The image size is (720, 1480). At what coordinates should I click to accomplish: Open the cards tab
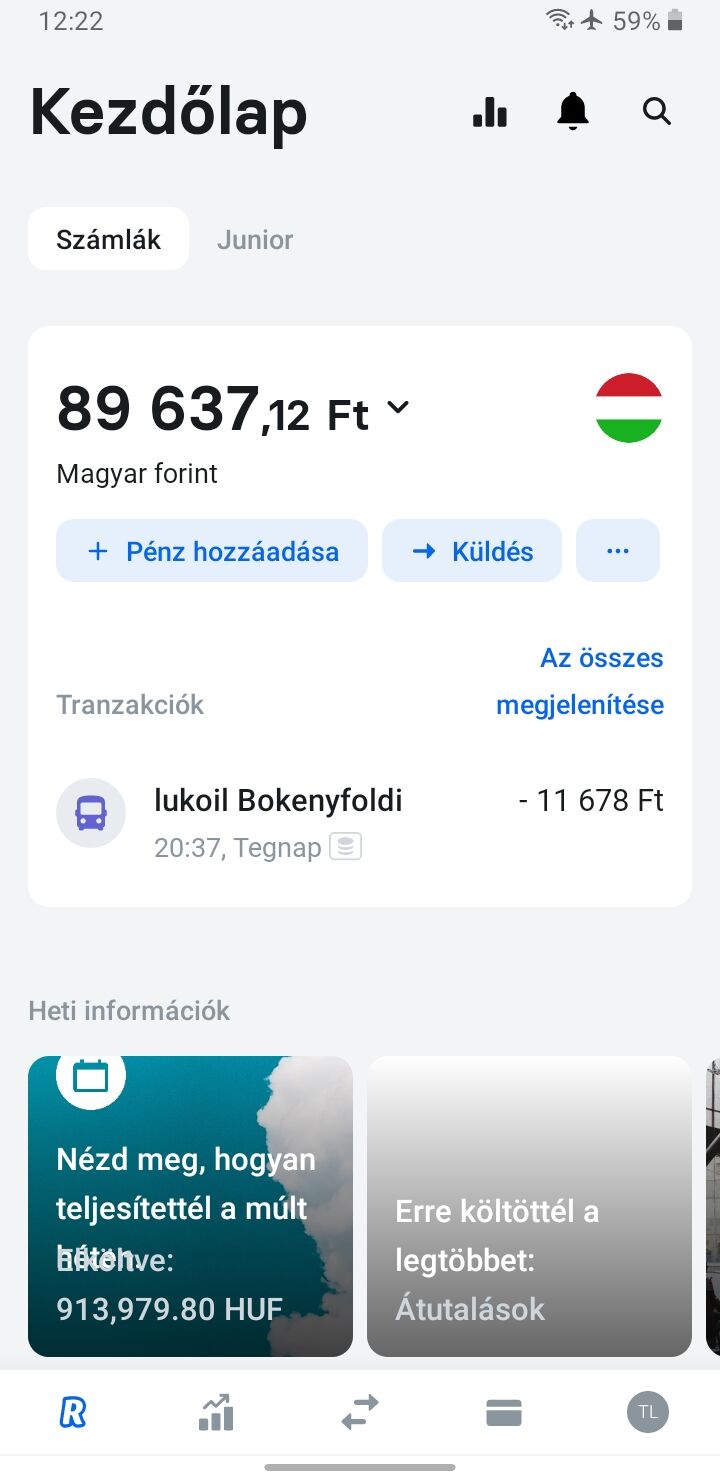(x=504, y=1412)
